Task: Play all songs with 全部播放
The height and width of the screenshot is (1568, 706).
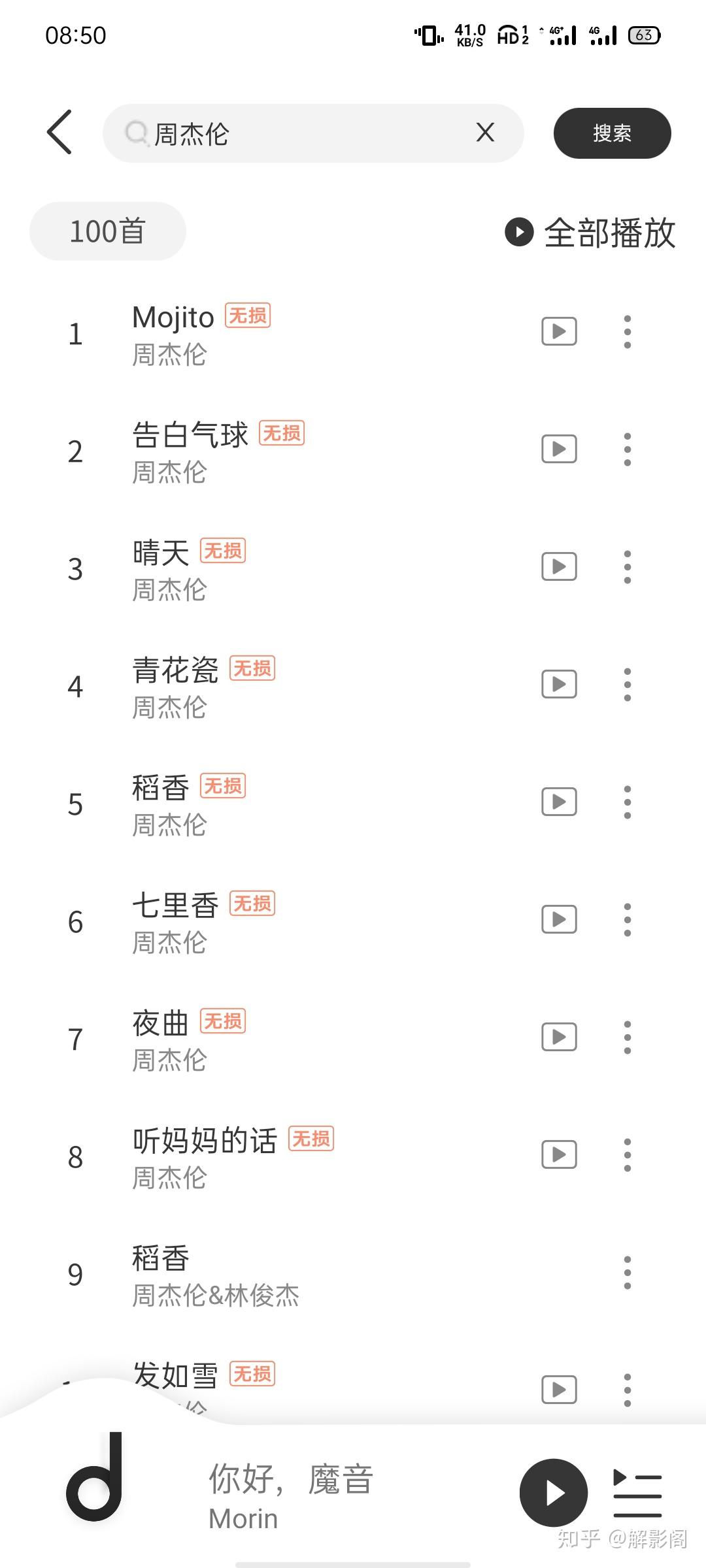Action: [x=590, y=233]
